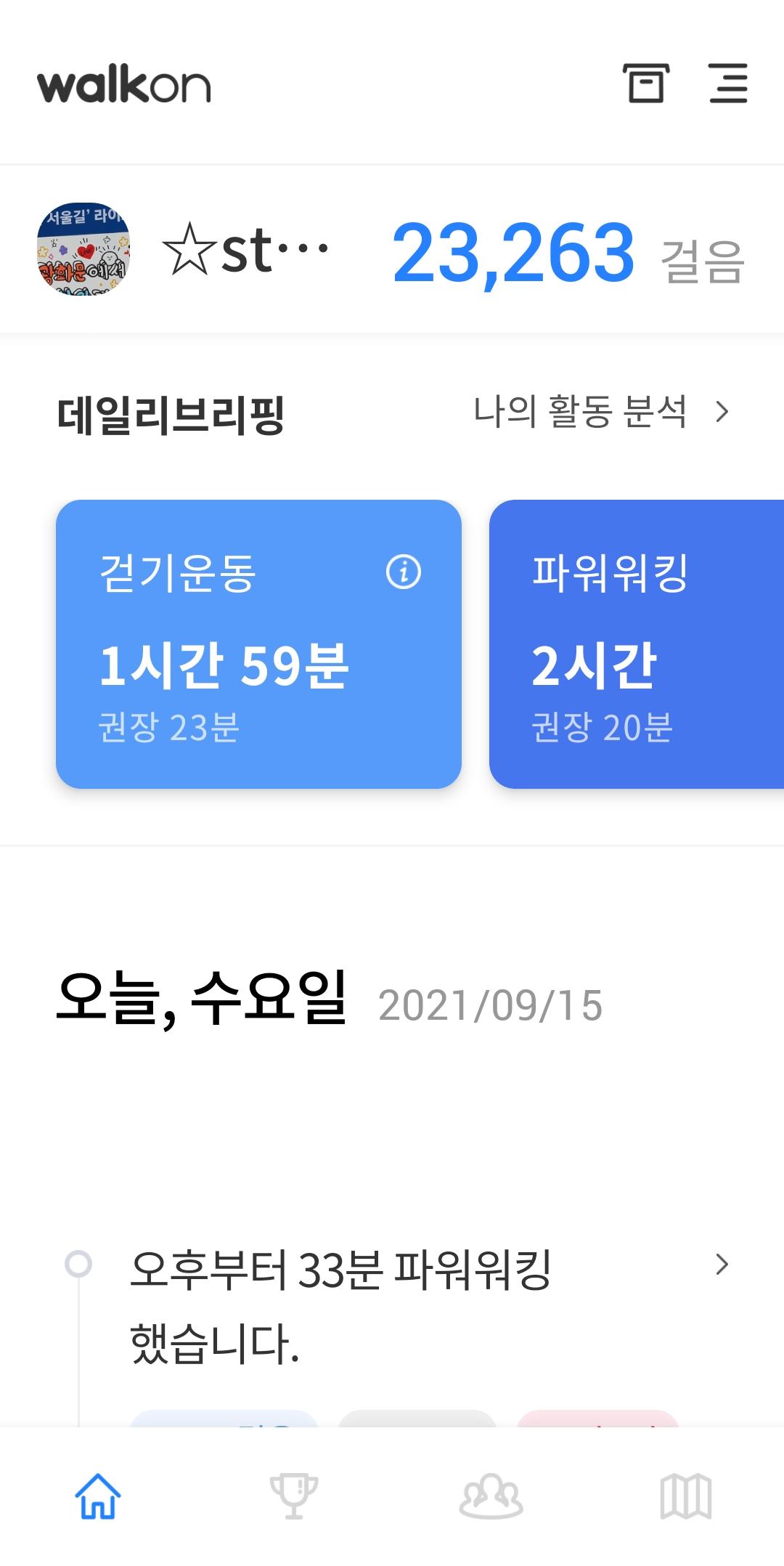Tap the profile avatar picture
This screenshot has height=1566, width=784.
pyautogui.click(x=83, y=249)
